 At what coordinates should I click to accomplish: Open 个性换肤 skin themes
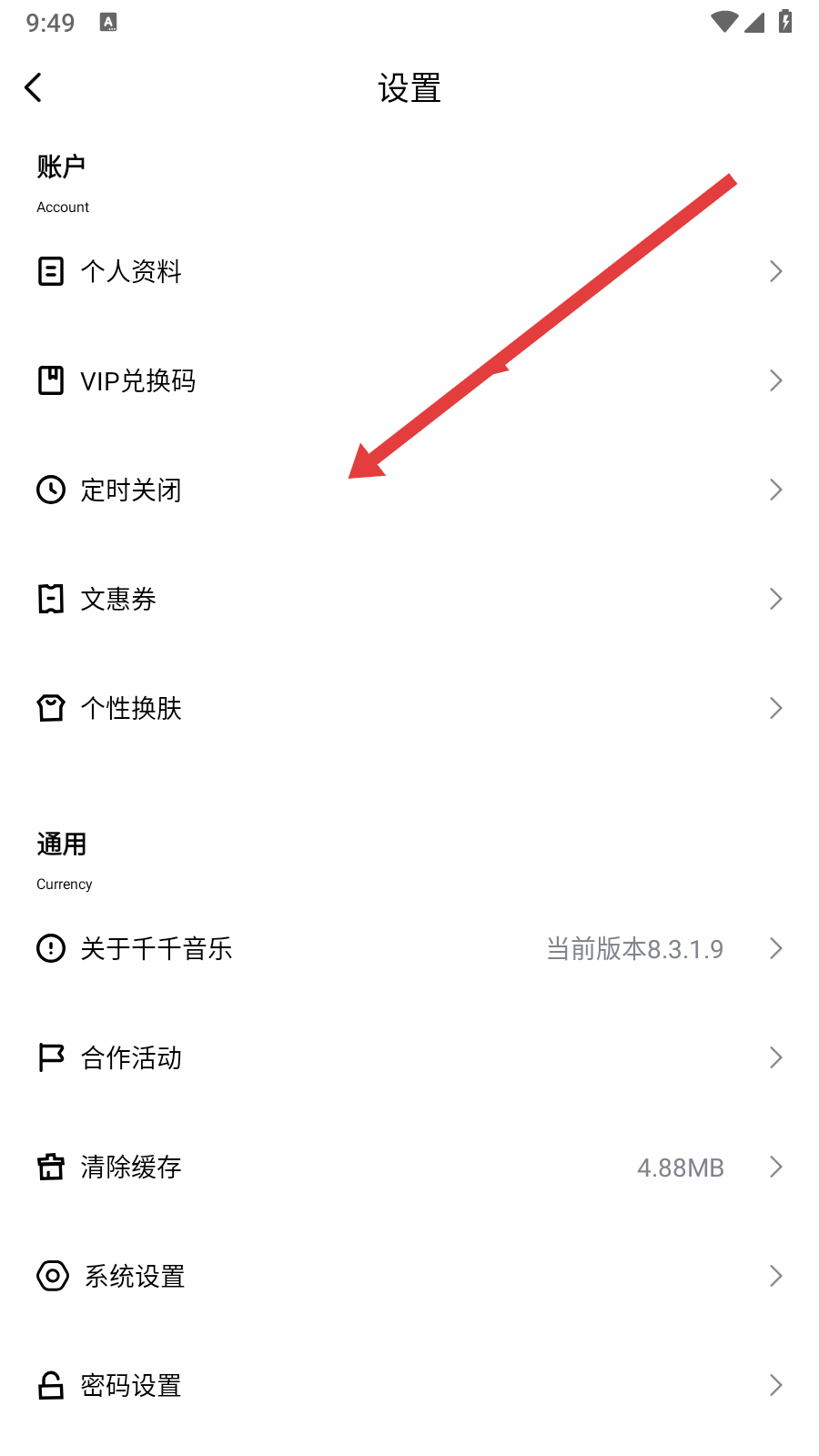pyautogui.click(x=131, y=708)
